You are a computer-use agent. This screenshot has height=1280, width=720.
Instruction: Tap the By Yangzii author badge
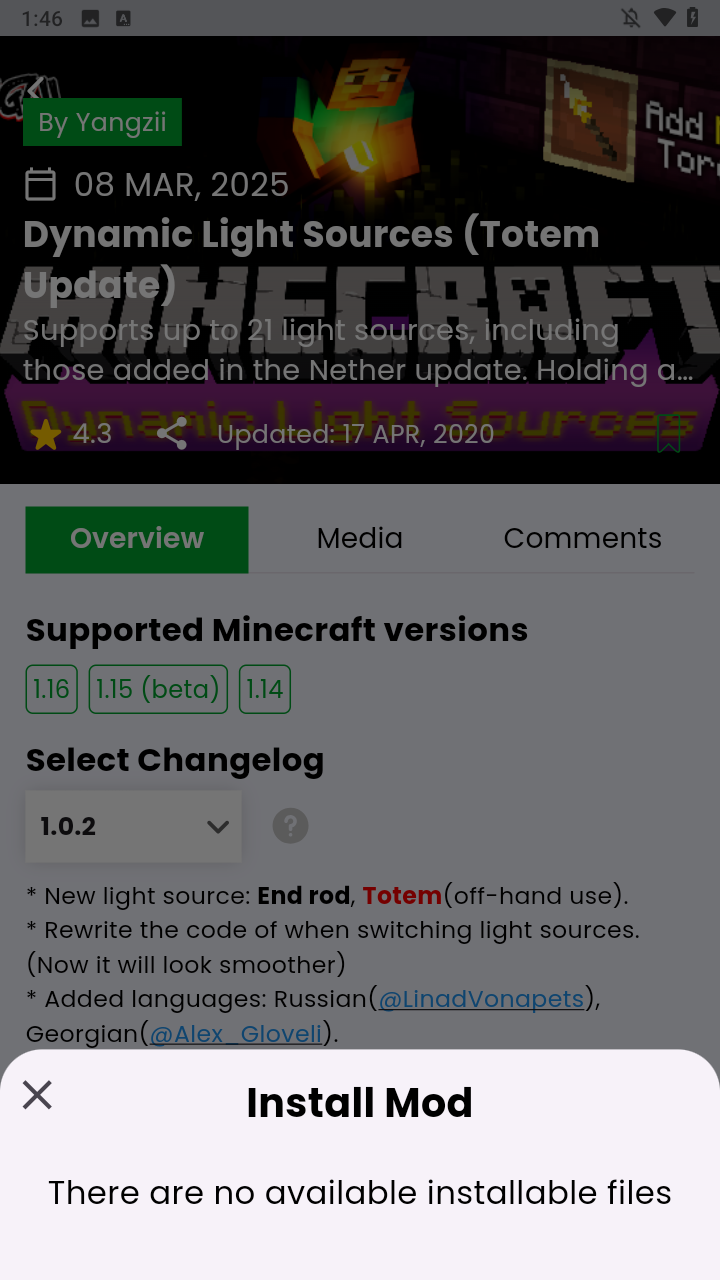pos(102,122)
